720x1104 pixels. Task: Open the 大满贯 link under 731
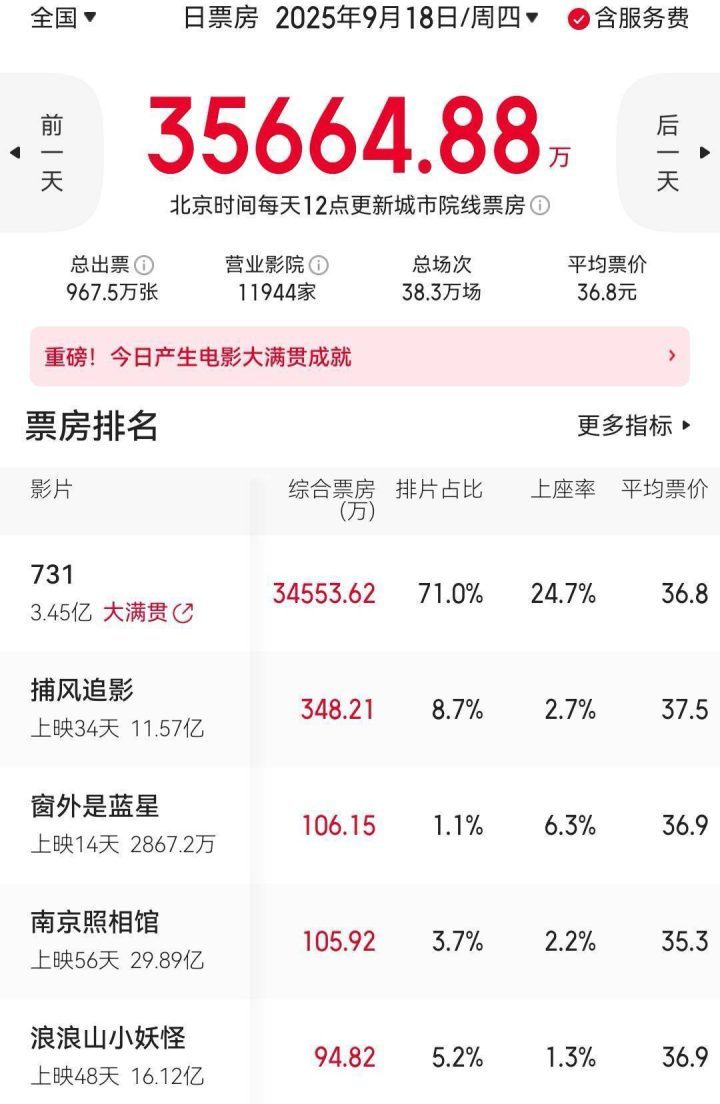click(148, 613)
